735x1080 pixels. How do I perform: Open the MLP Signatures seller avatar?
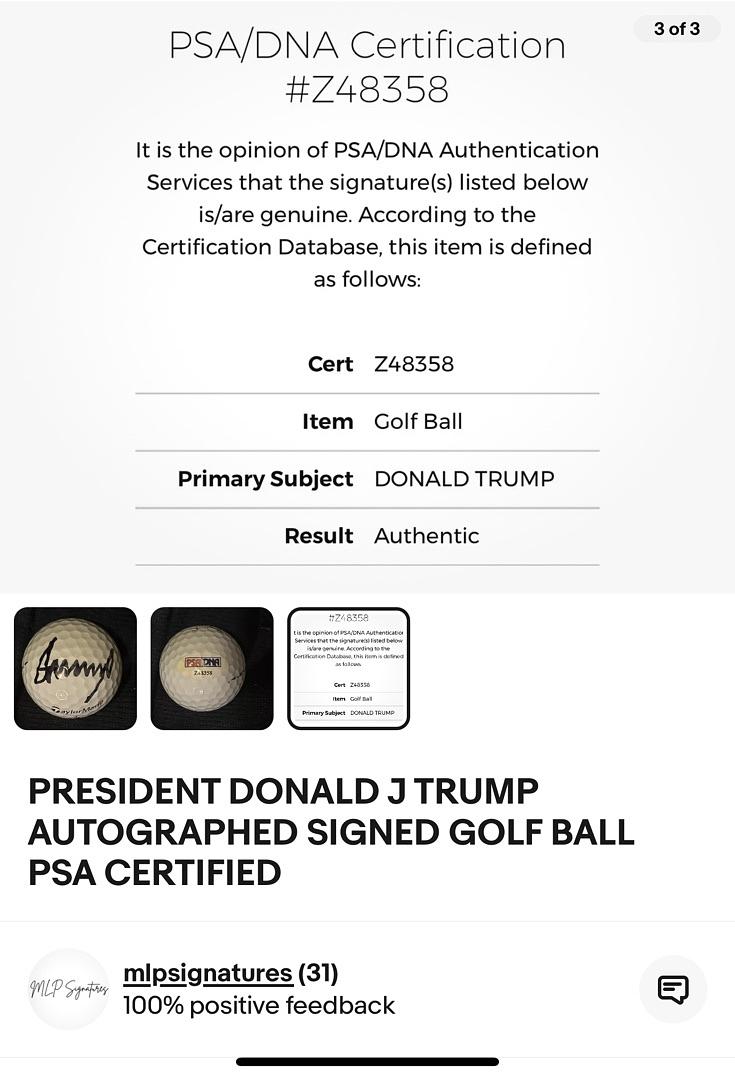(x=68, y=989)
